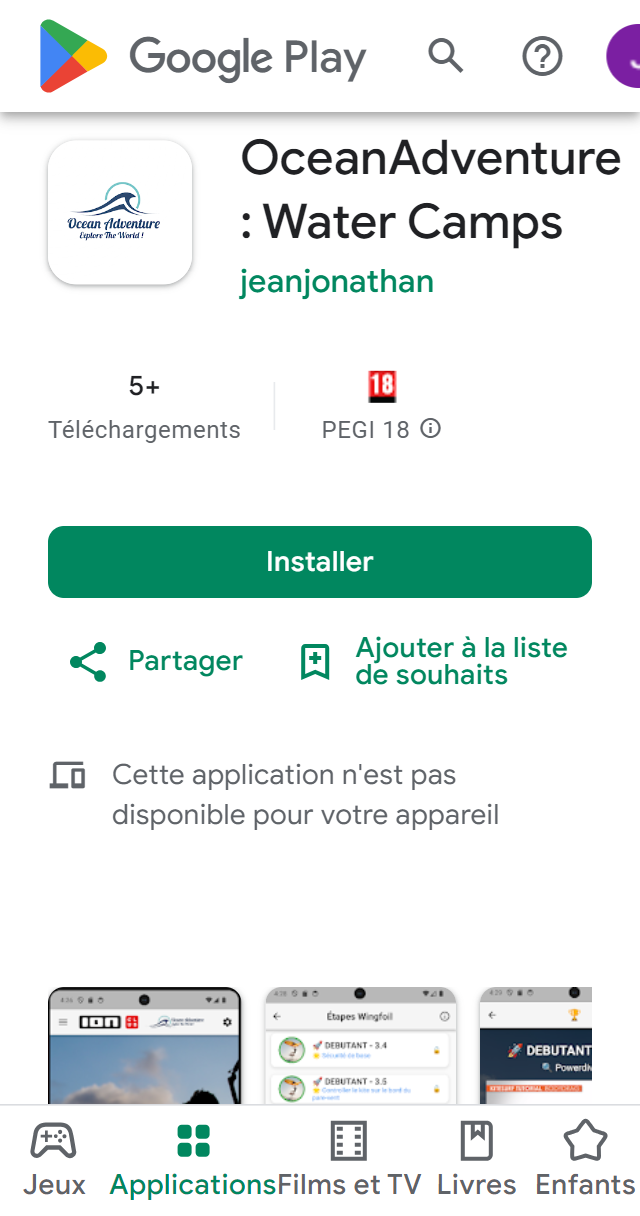Image resolution: width=640 pixels, height=1216 pixels.
Task: Switch to the Livres tab
Action: (x=477, y=1160)
